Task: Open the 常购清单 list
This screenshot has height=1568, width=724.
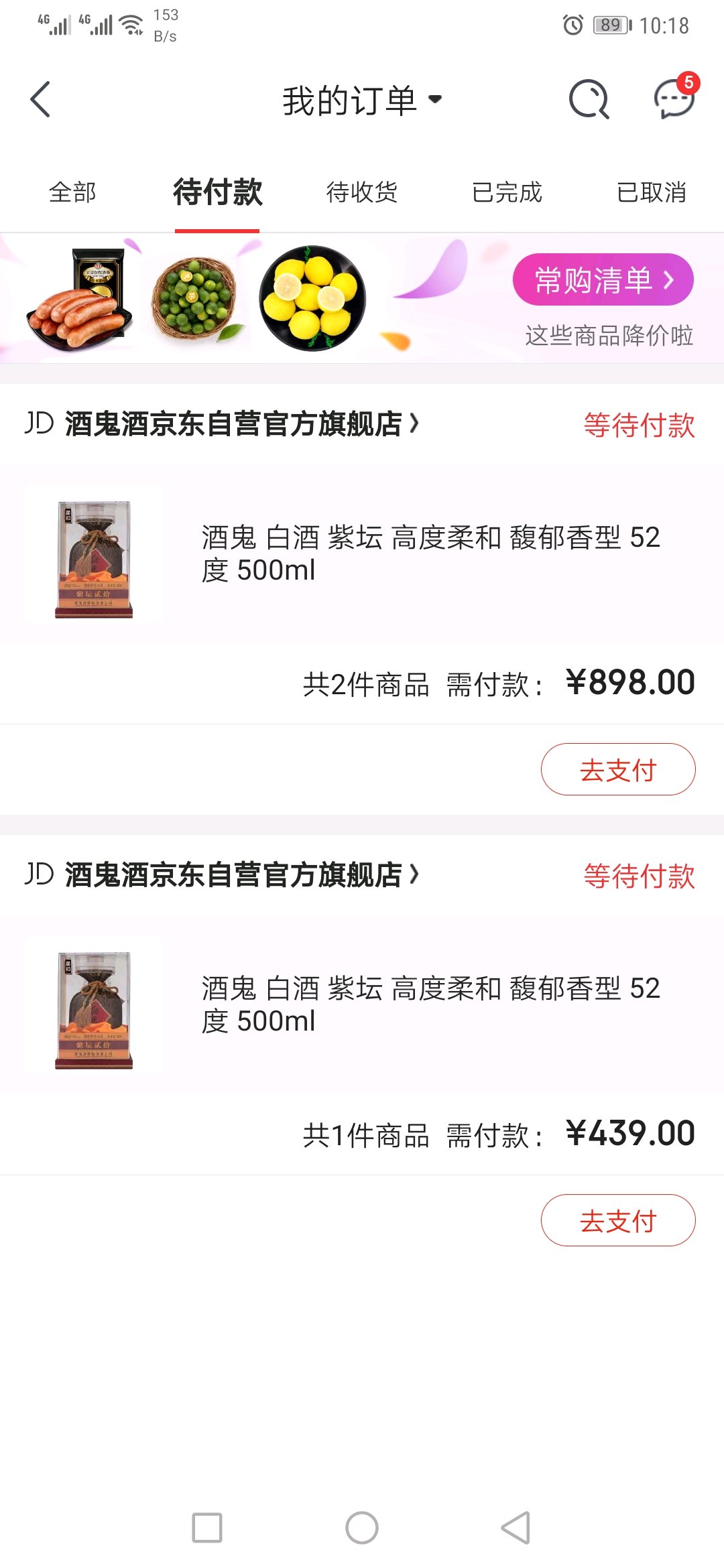Action: tap(603, 279)
